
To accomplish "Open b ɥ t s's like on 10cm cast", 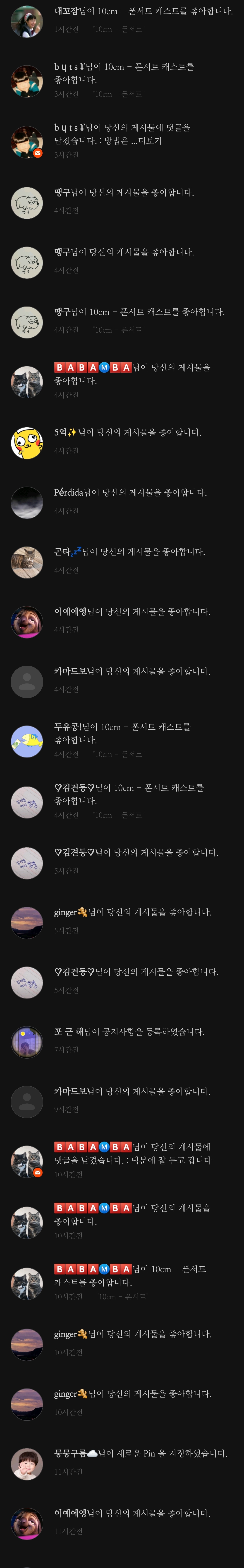I will 124,73.
